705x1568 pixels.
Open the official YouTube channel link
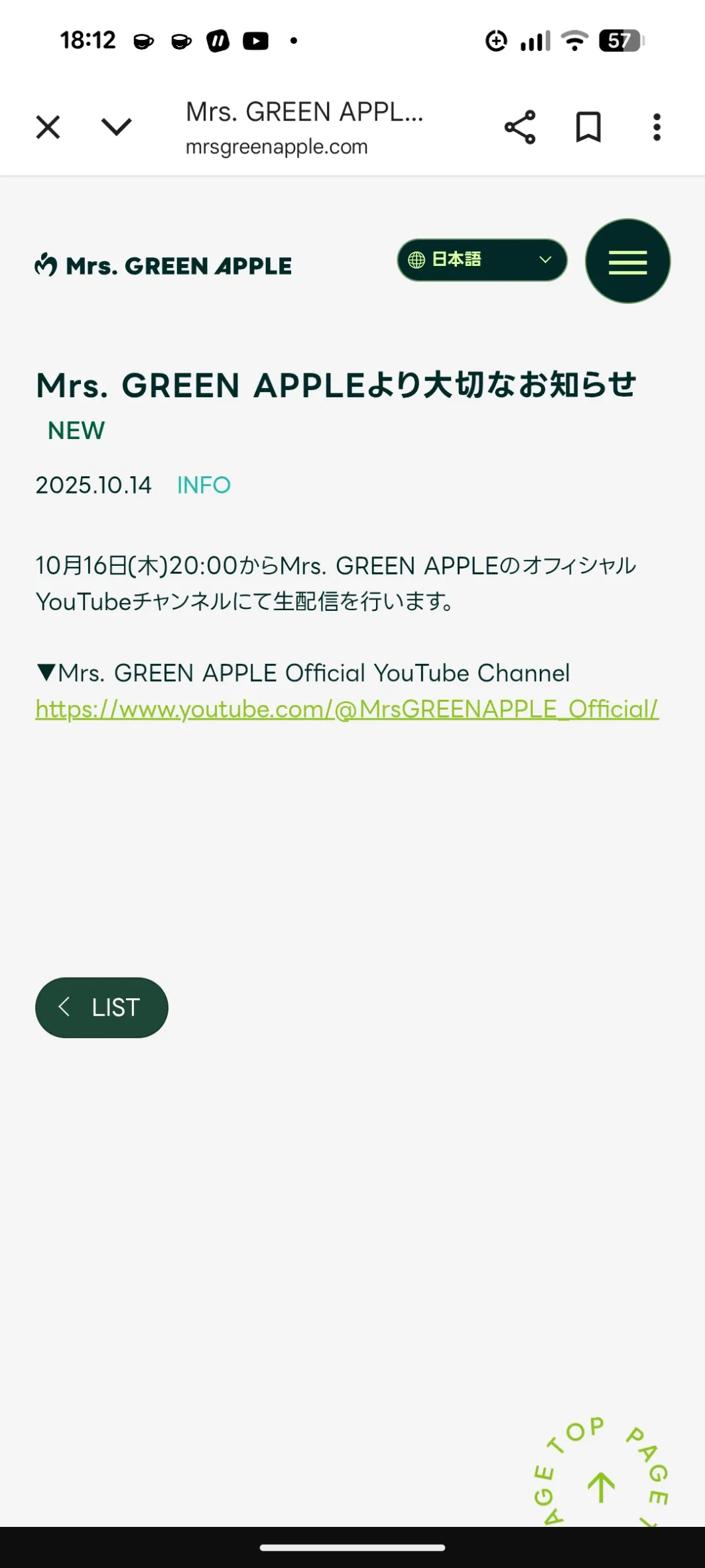[x=347, y=709]
